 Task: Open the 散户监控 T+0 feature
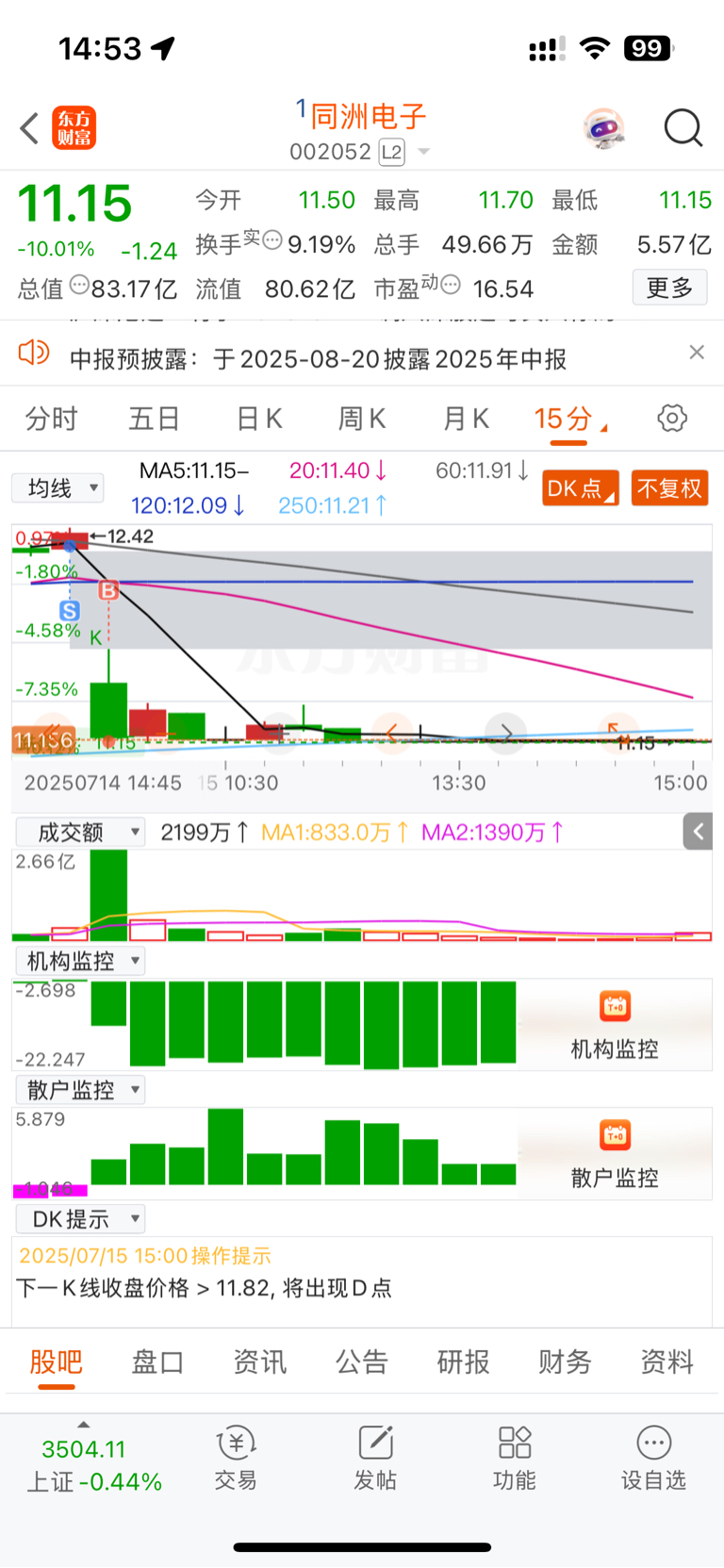point(615,1154)
